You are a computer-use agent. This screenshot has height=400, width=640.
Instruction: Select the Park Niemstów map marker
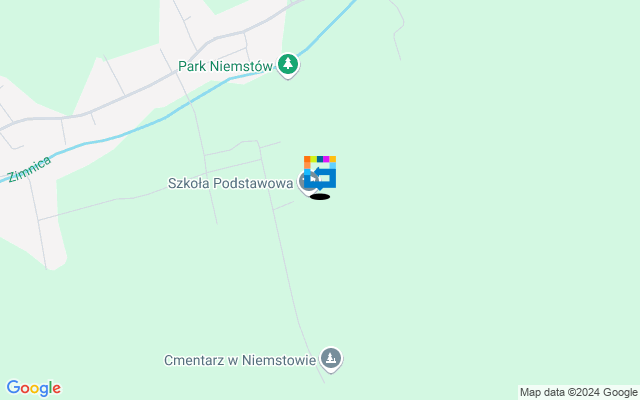[288, 65]
